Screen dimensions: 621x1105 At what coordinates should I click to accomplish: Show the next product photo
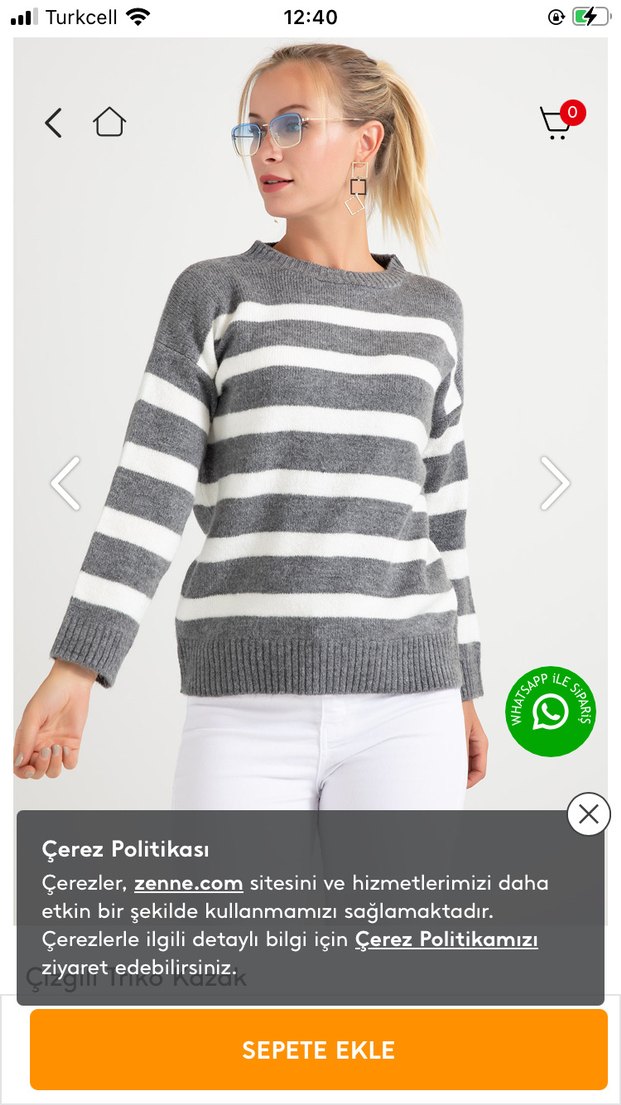pos(555,483)
